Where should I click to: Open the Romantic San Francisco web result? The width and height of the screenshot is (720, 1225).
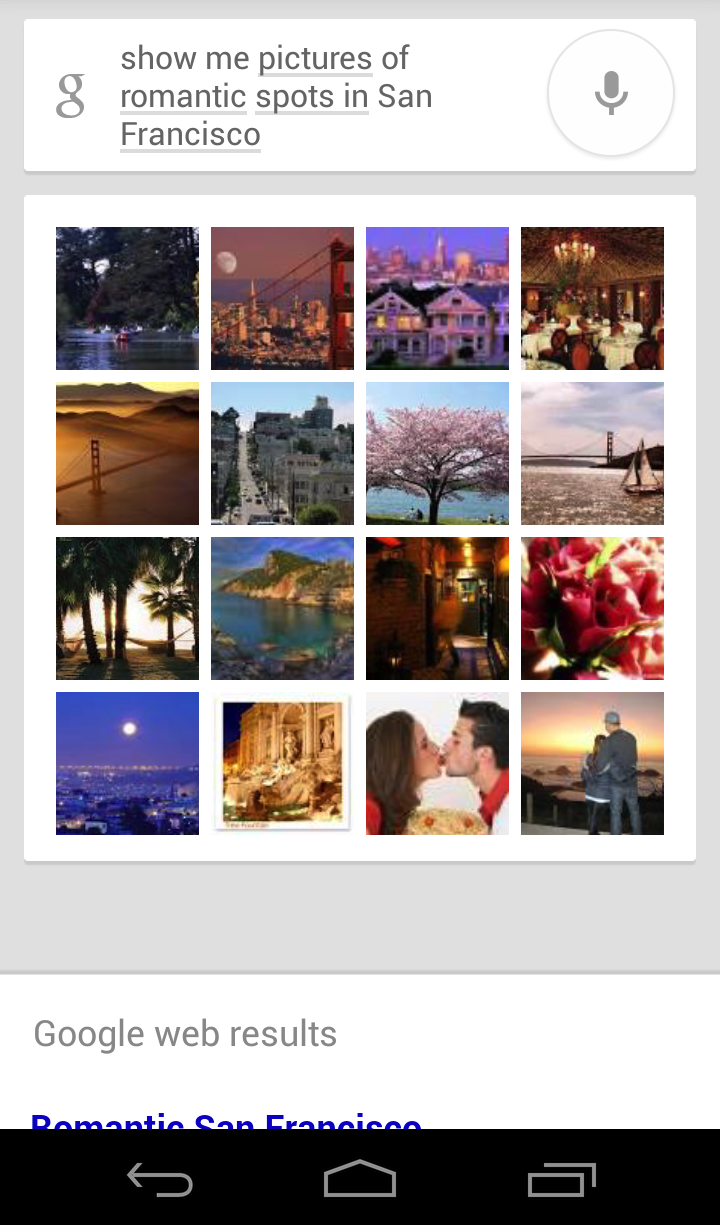point(226,1120)
